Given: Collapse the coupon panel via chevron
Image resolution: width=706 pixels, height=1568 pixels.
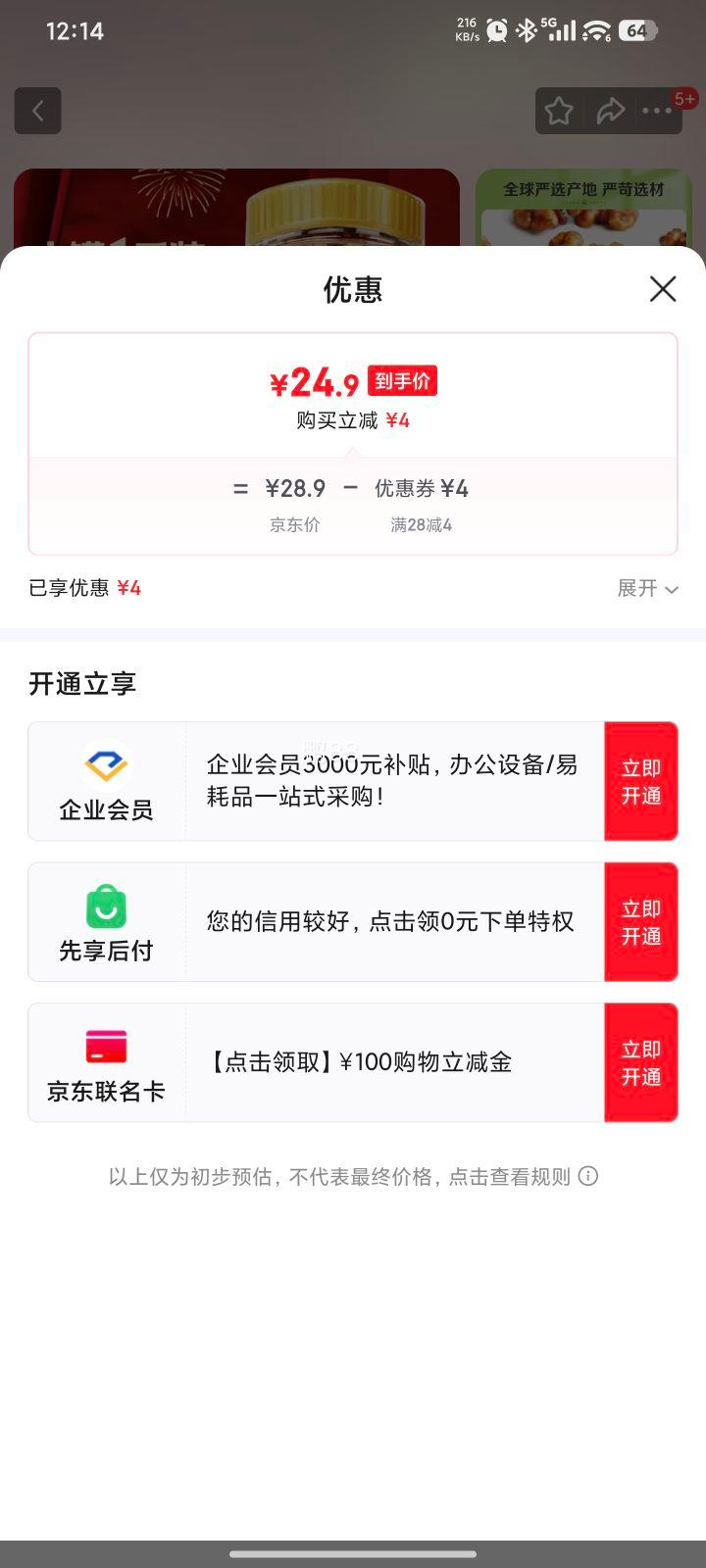Looking at the screenshot, I should pyautogui.click(x=672, y=589).
